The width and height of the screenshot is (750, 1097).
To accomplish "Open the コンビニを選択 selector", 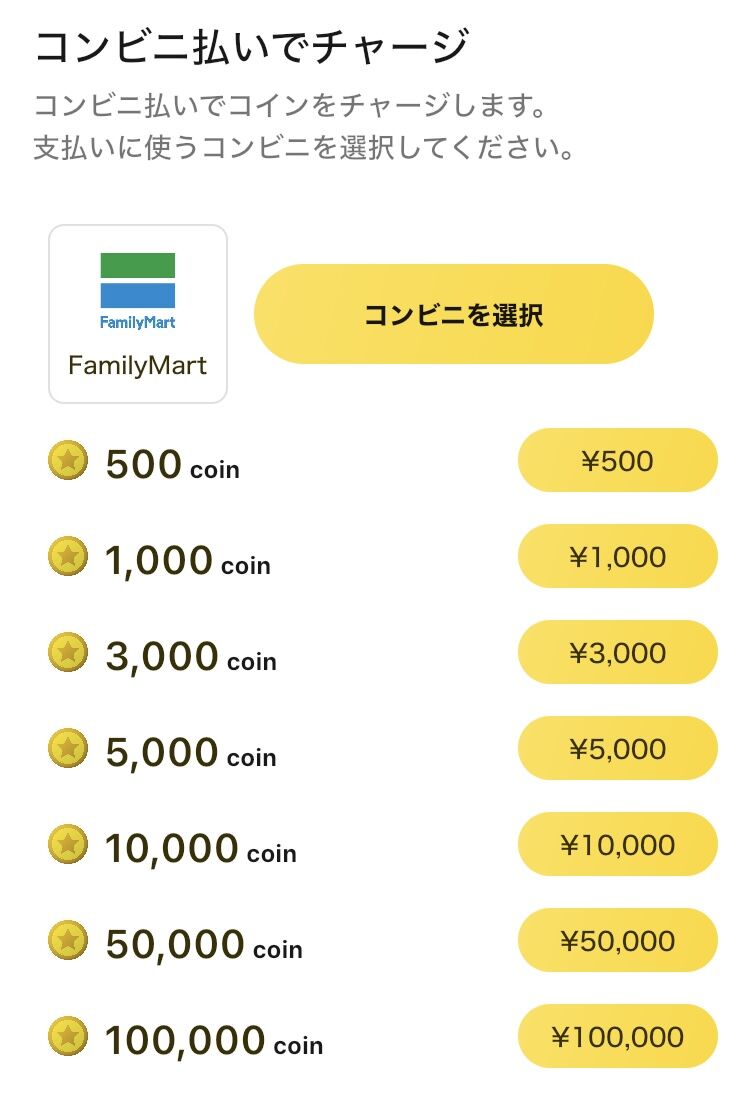I will [x=453, y=313].
